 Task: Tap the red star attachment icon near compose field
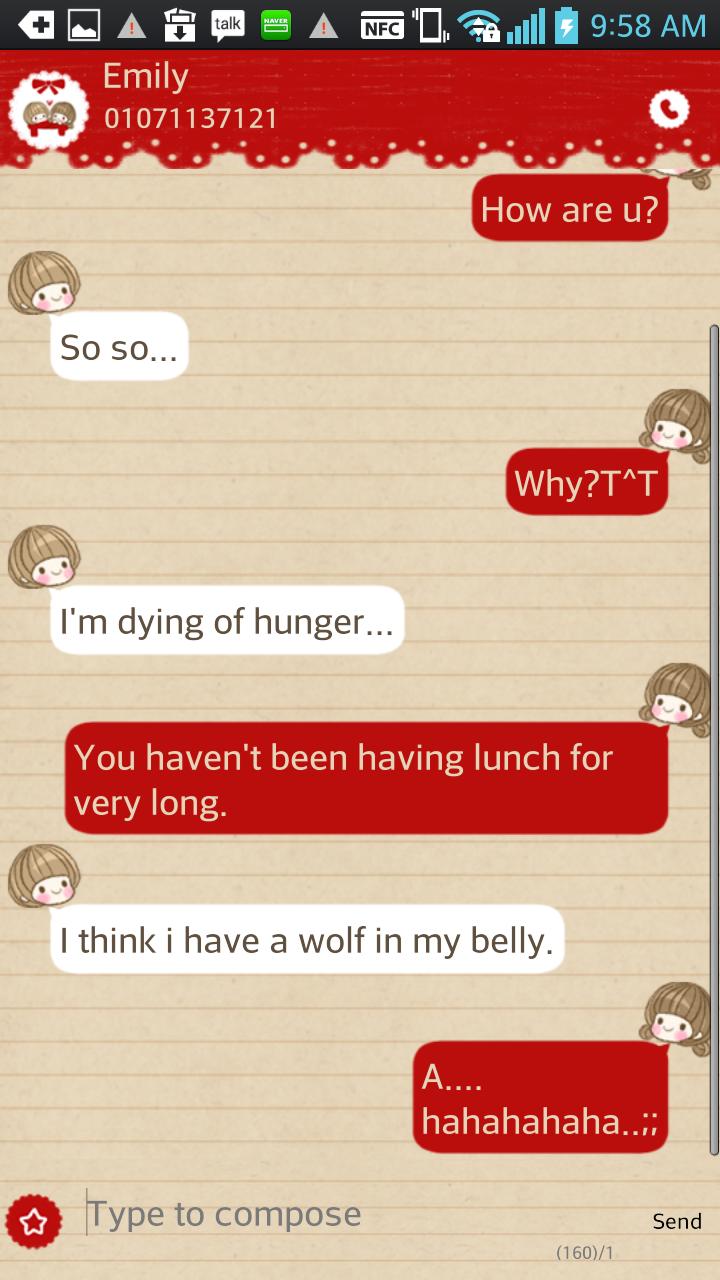coord(35,1220)
